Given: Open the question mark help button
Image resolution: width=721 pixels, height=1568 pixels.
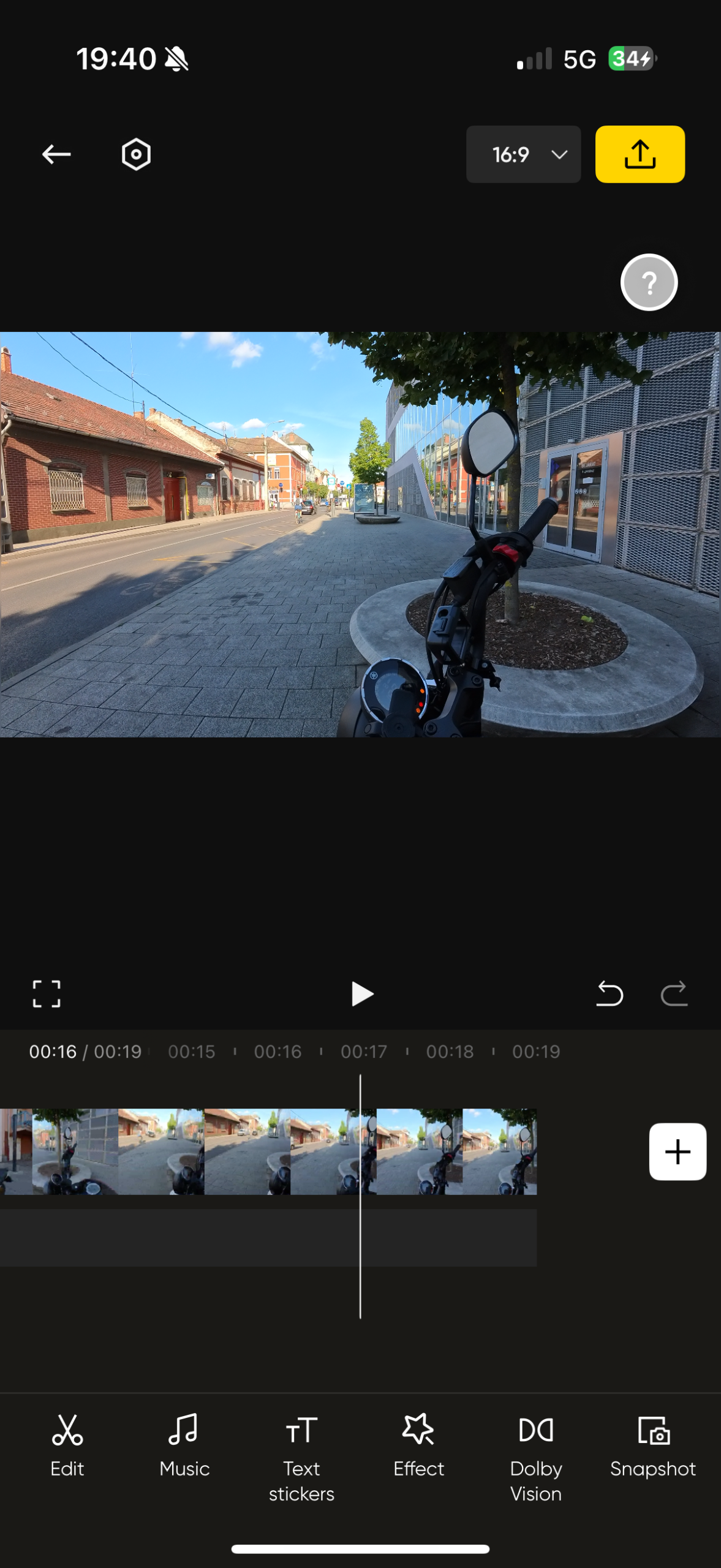Looking at the screenshot, I should [649, 282].
